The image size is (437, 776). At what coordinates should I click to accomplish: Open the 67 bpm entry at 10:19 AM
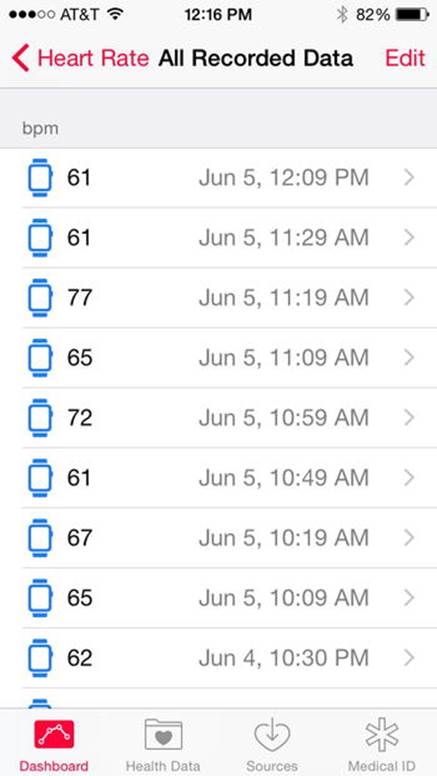click(x=218, y=538)
